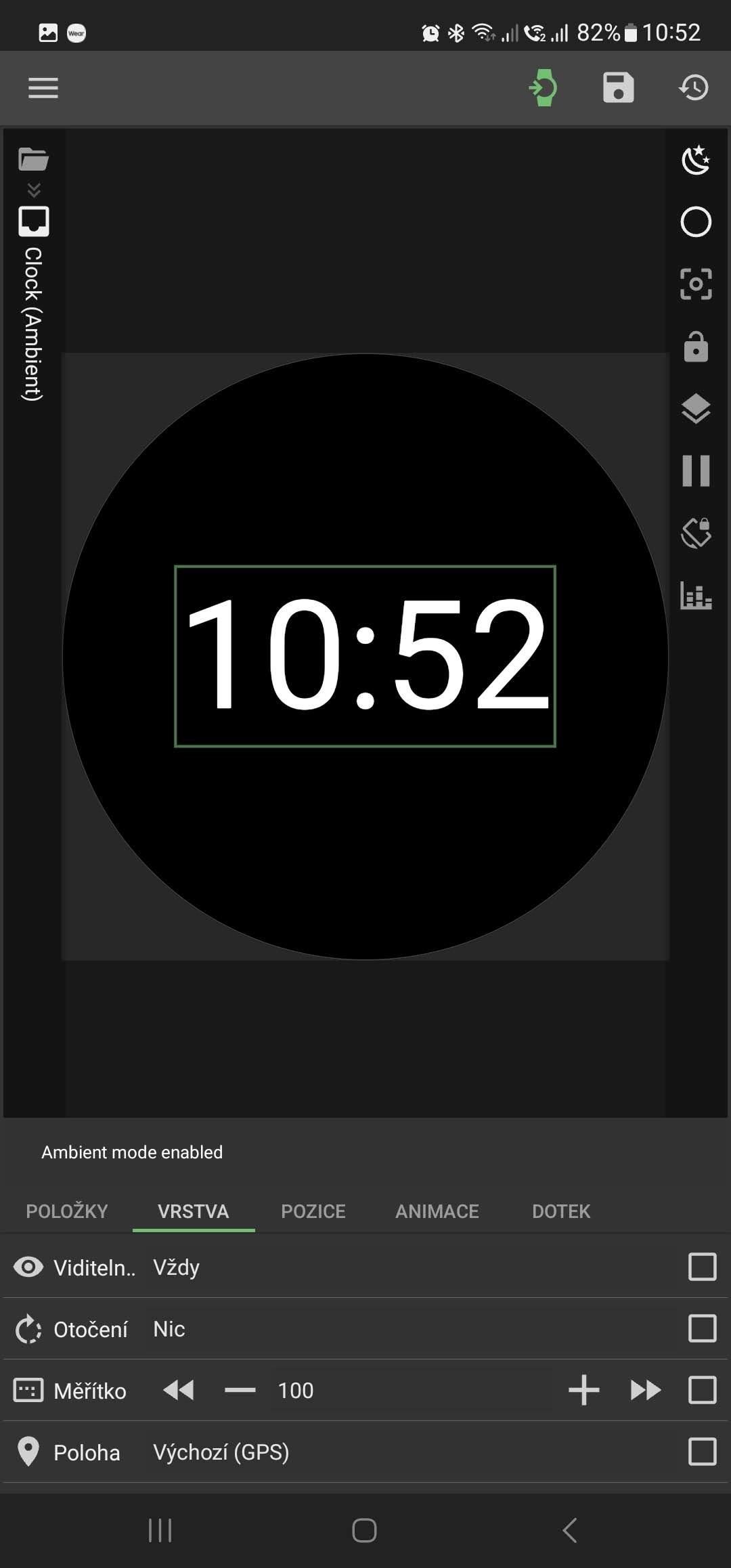Pause the preview animation
The width and height of the screenshot is (731, 1568).
click(x=696, y=471)
